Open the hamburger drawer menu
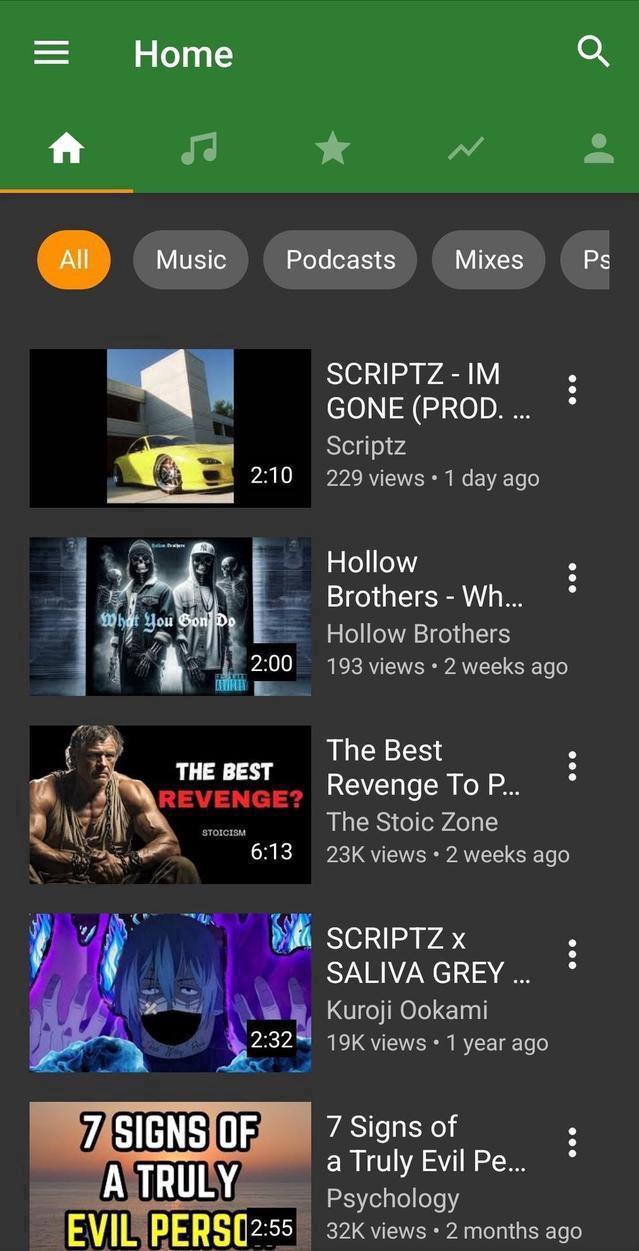The width and height of the screenshot is (639, 1251). (51, 53)
